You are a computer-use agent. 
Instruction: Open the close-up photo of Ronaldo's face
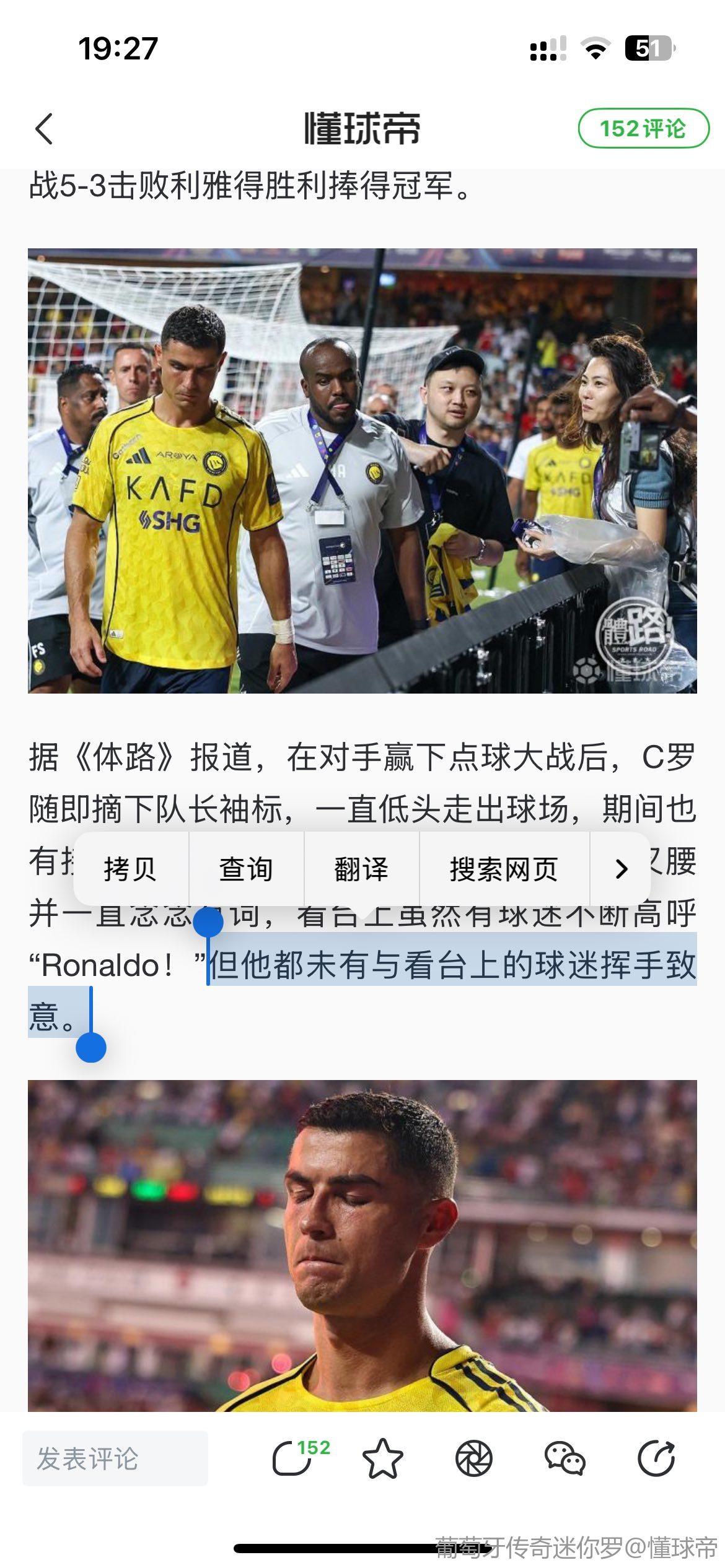(362, 1245)
